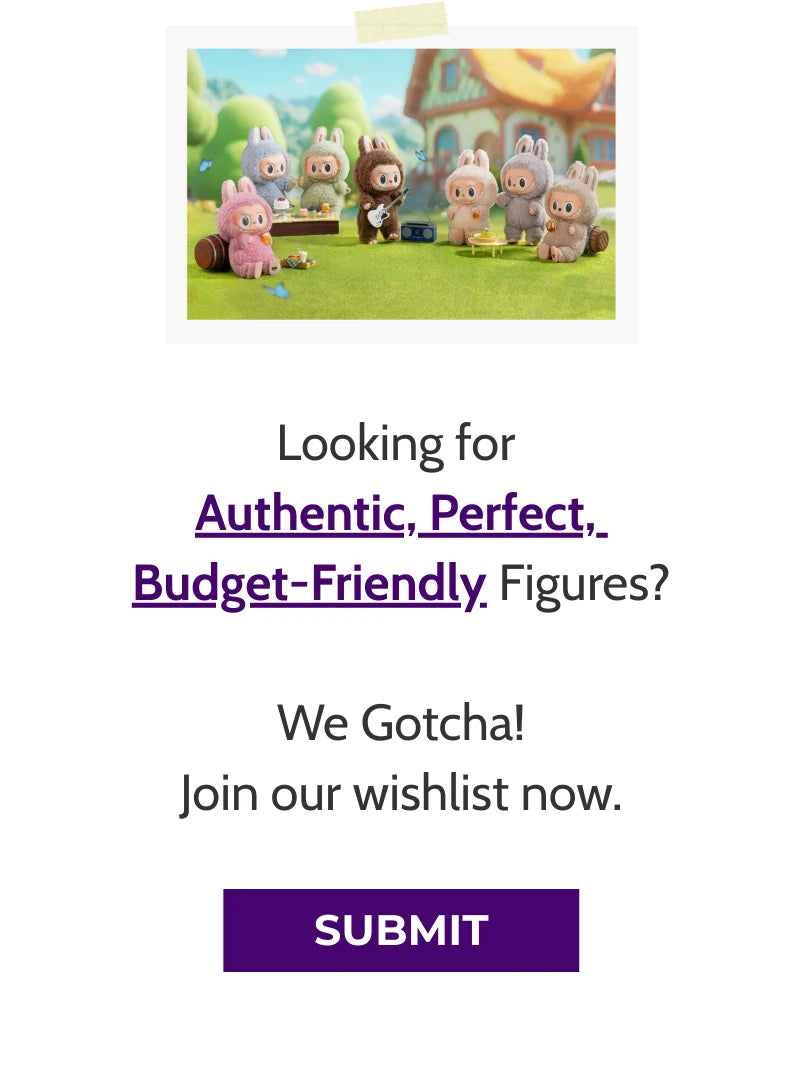The width and height of the screenshot is (803, 1080).
Task: Open the Authentic, Perfect, Budget-Friendly link
Action: point(401,514)
